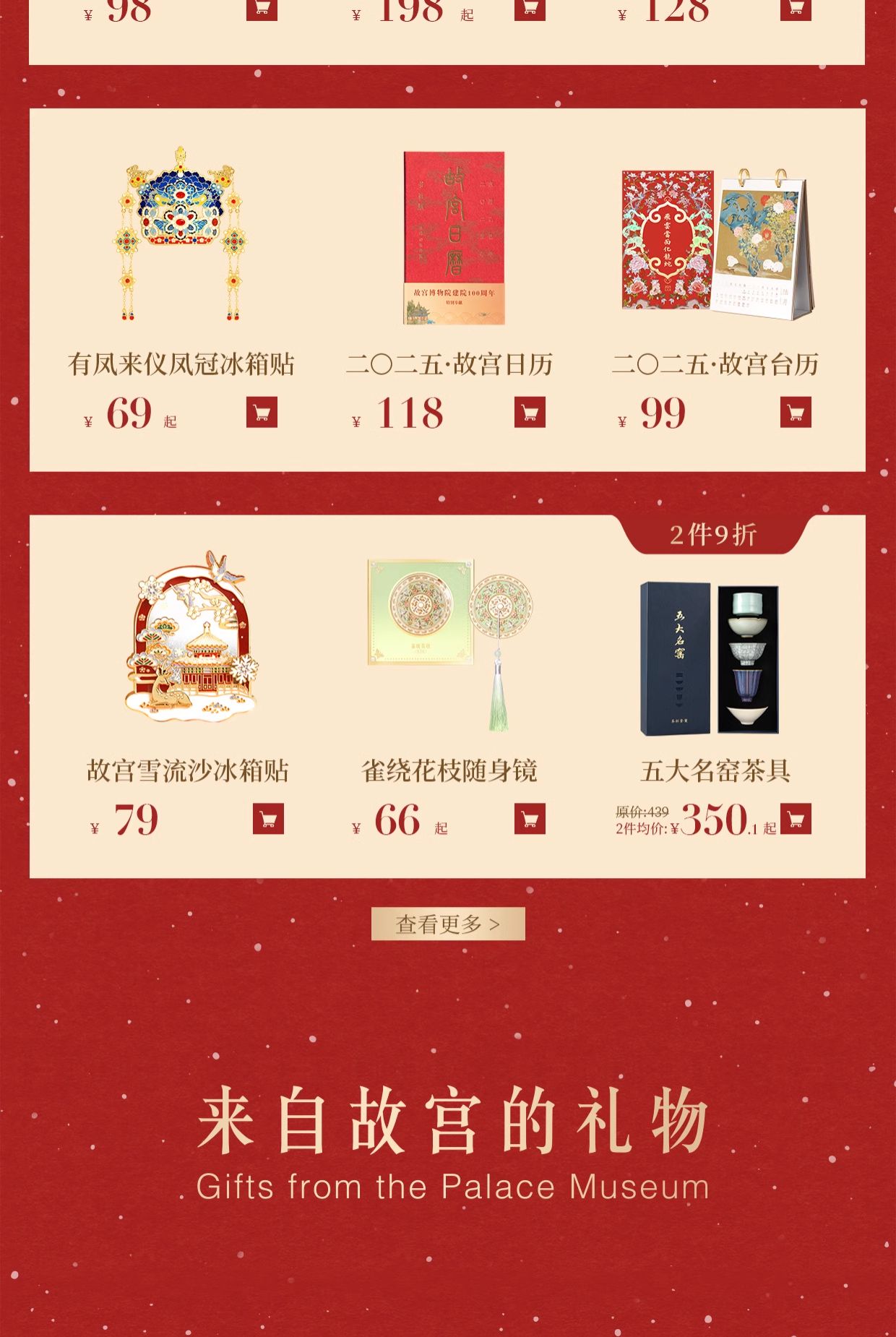The height and width of the screenshot is (1337, 896).
Task: Add 有凤来仪凤冠冰箱贴 to cart
Action: click(262, 412)
